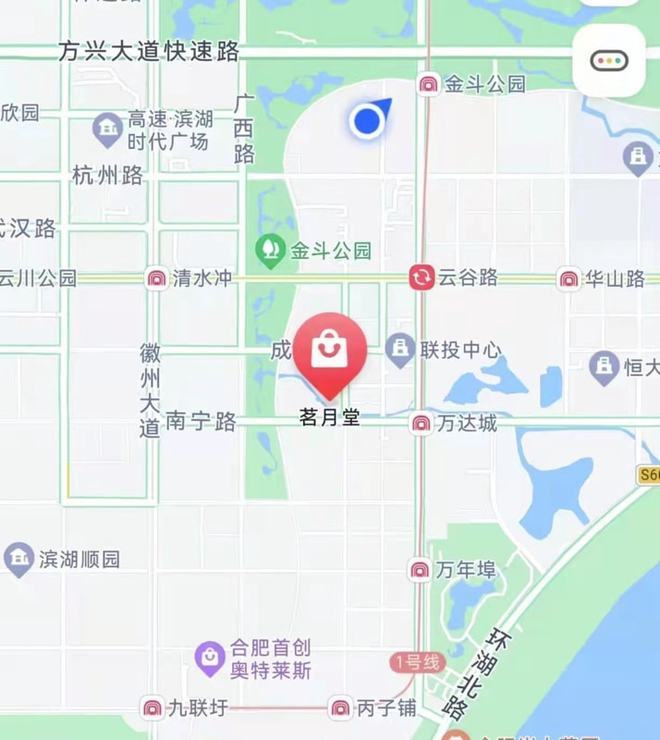Tap the 万年埠 metro station marker
The height and width of the screenshot is (740, 660).
click(420, 570)
